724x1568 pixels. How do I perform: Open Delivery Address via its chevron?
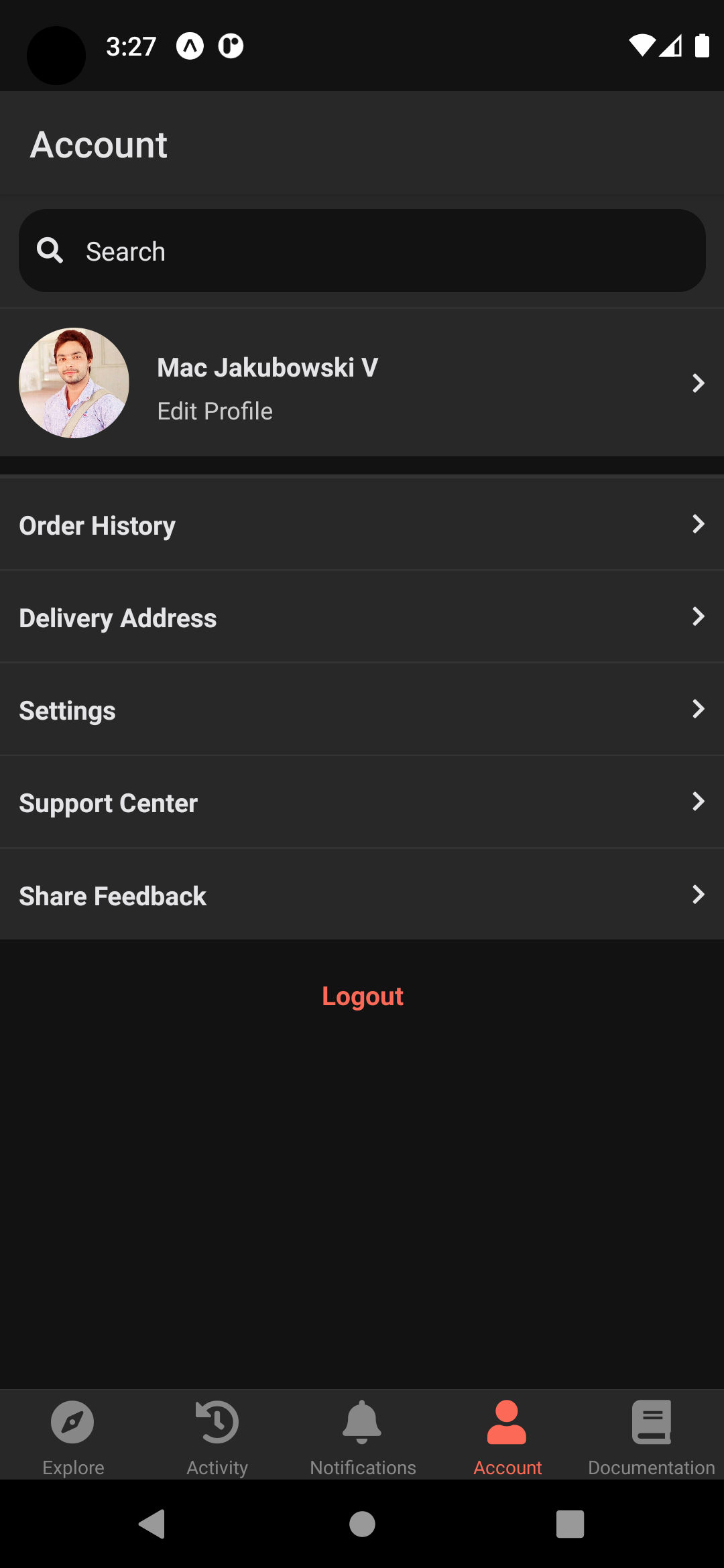pyautogui.click(x=699, y=617)
